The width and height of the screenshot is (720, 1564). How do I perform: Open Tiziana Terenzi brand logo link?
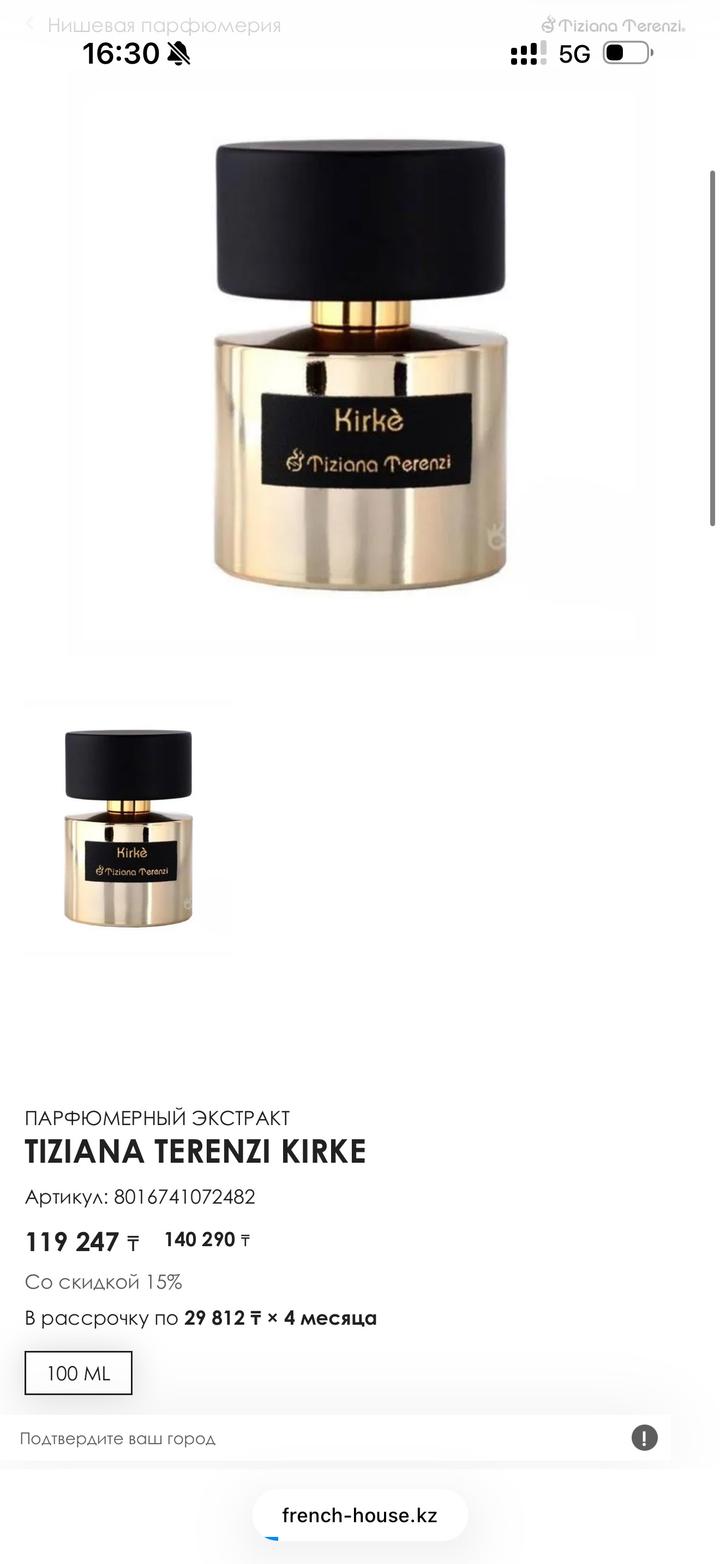(613, 25)
